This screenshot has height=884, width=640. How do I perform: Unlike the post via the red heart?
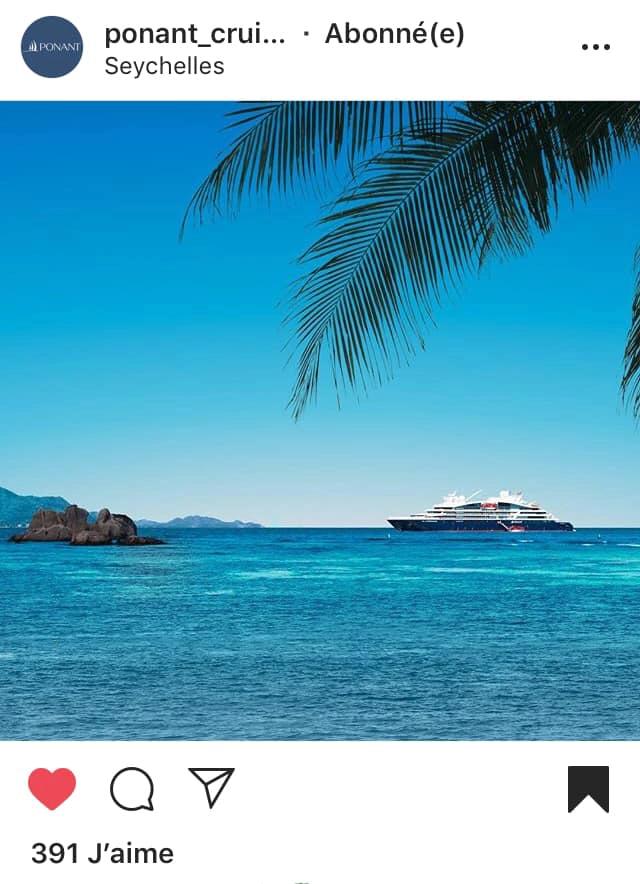52,789
